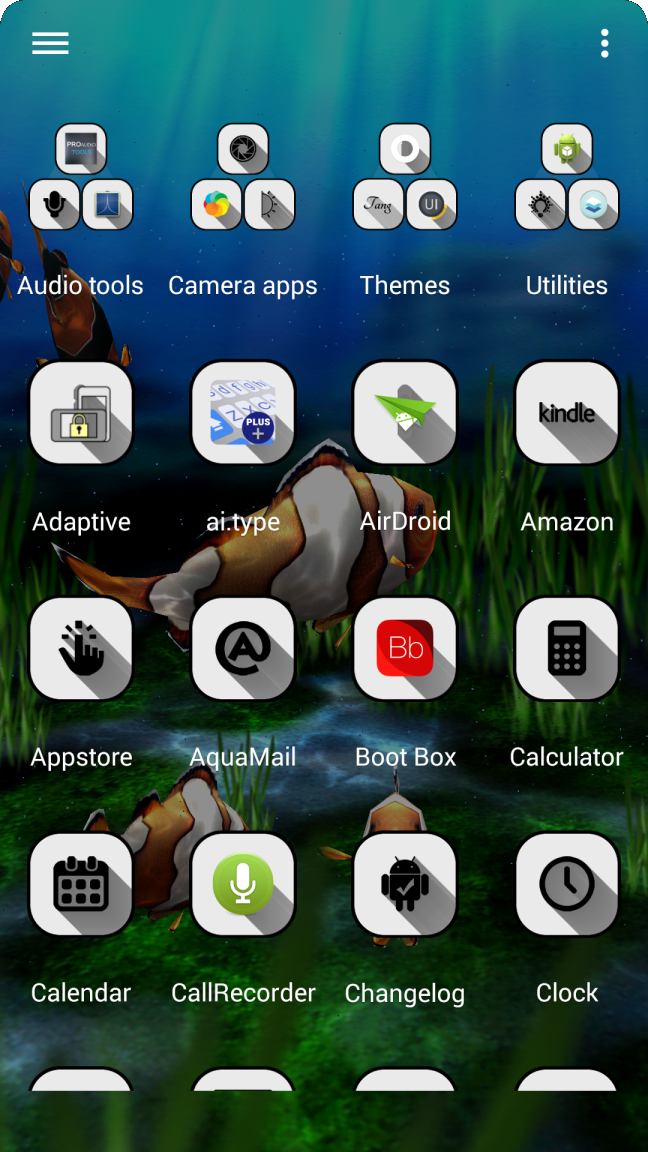The image size is (648, 1152).
Task: Open the Clock app
Action: (x=567, y=885)
